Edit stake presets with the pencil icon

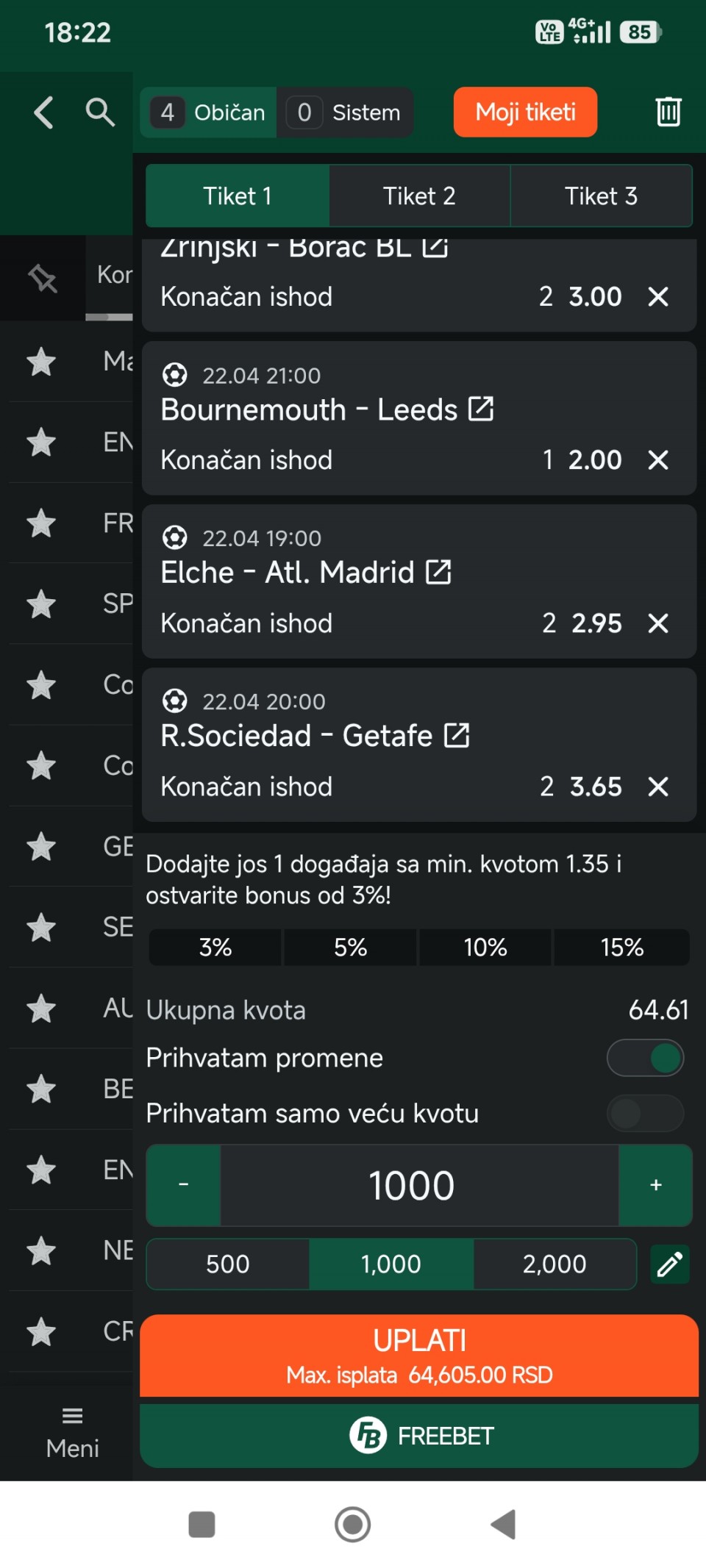pyautogui.click(x=670, y=1264)
